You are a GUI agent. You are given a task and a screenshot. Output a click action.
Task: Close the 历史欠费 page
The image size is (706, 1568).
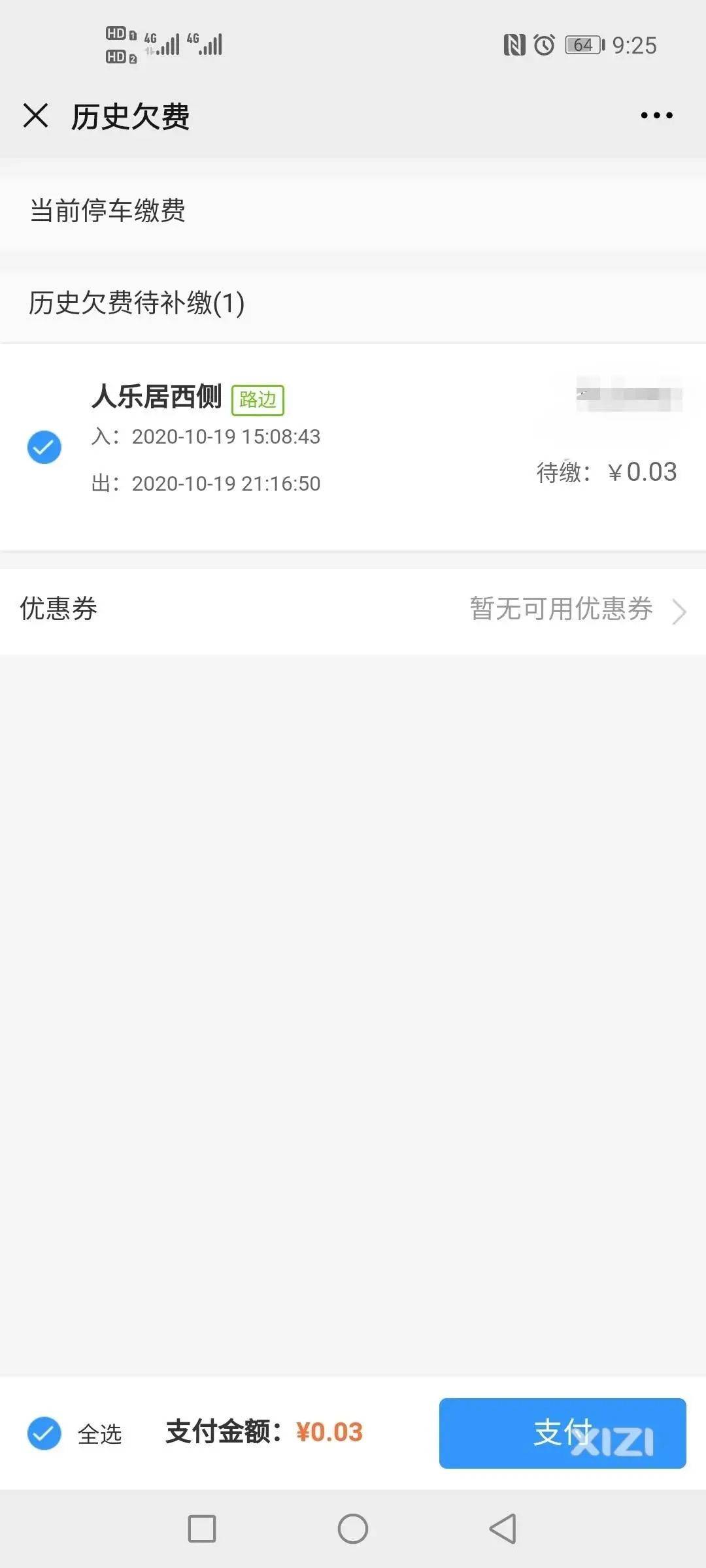[35, 116]
